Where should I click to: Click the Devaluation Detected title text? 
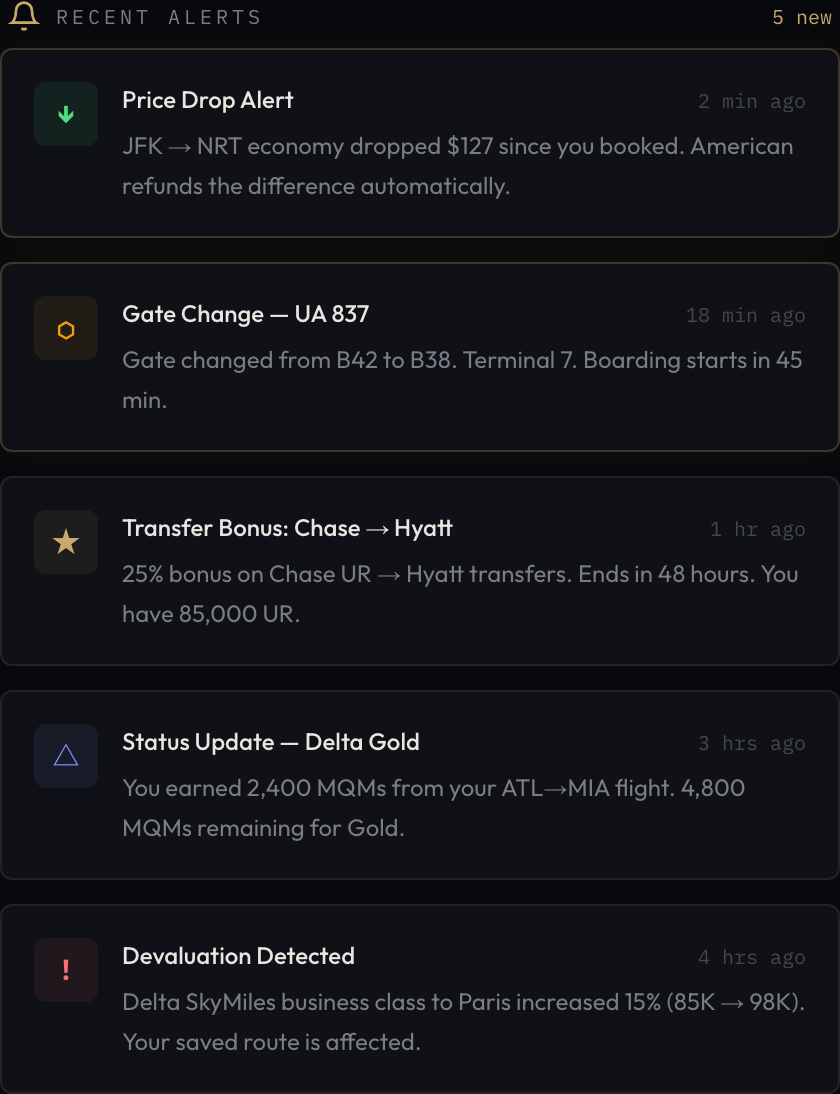[238, 956]
